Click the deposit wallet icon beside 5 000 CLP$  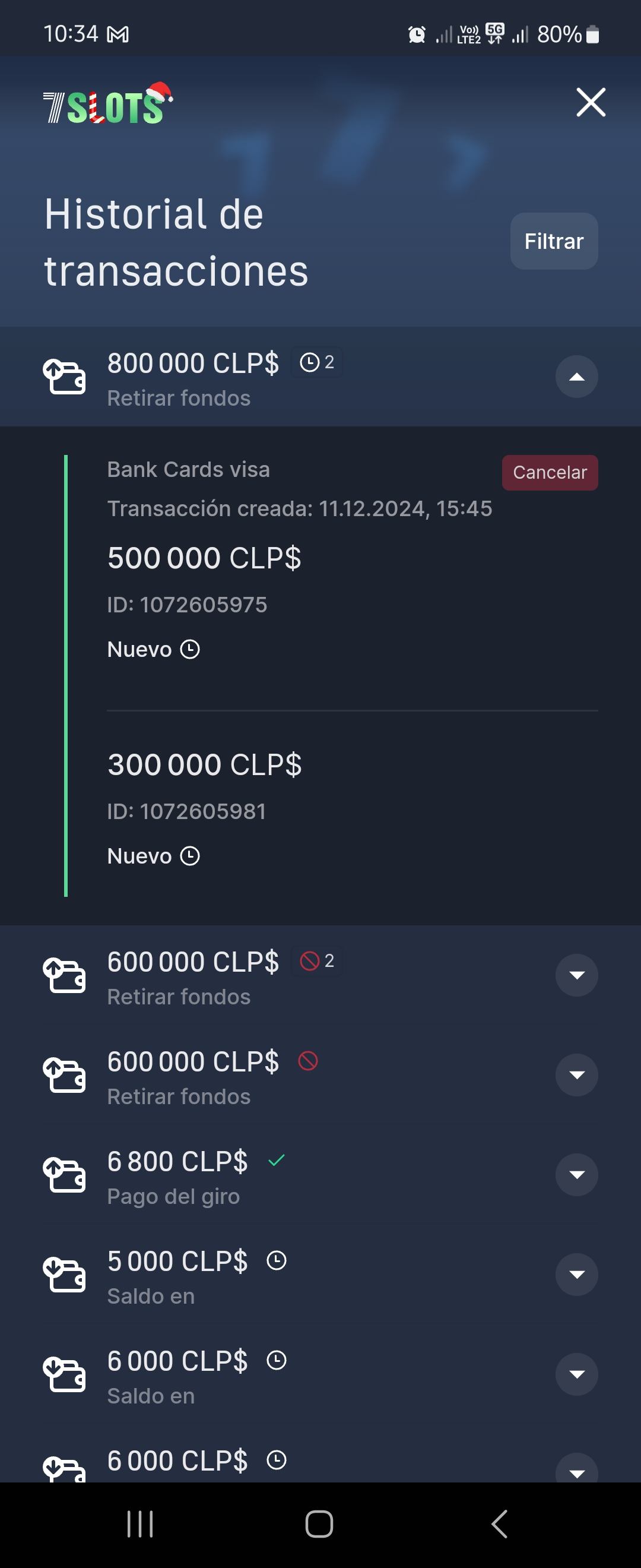[65, 1275]
